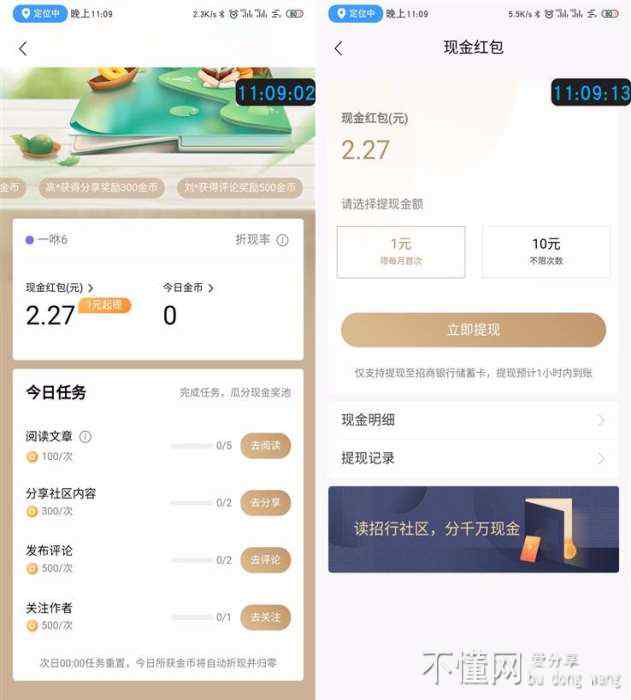The image size is (631, 700).
Task: View info icon next to 阅读文章
Action: click(x=85, y=437)
